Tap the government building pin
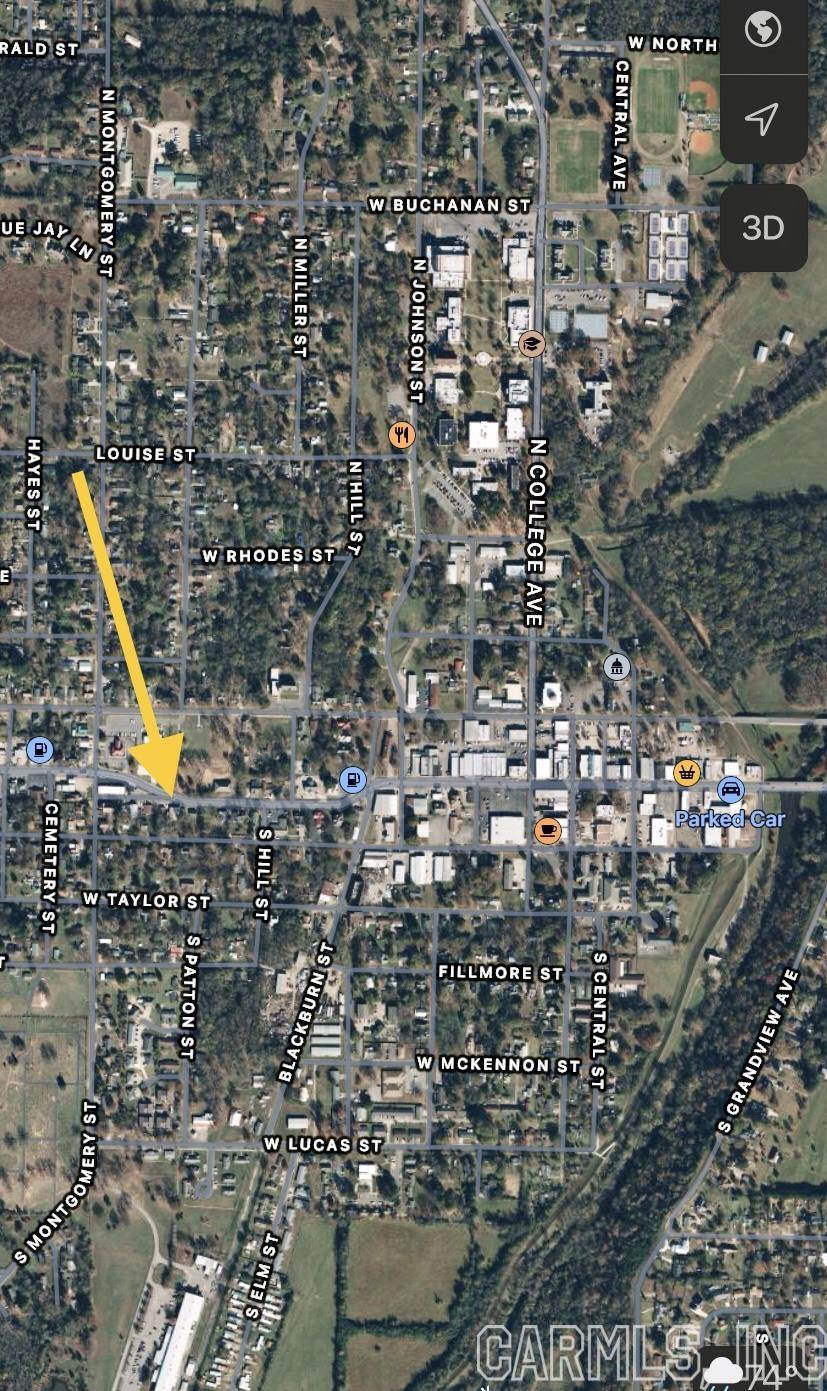 coord(617,666)
